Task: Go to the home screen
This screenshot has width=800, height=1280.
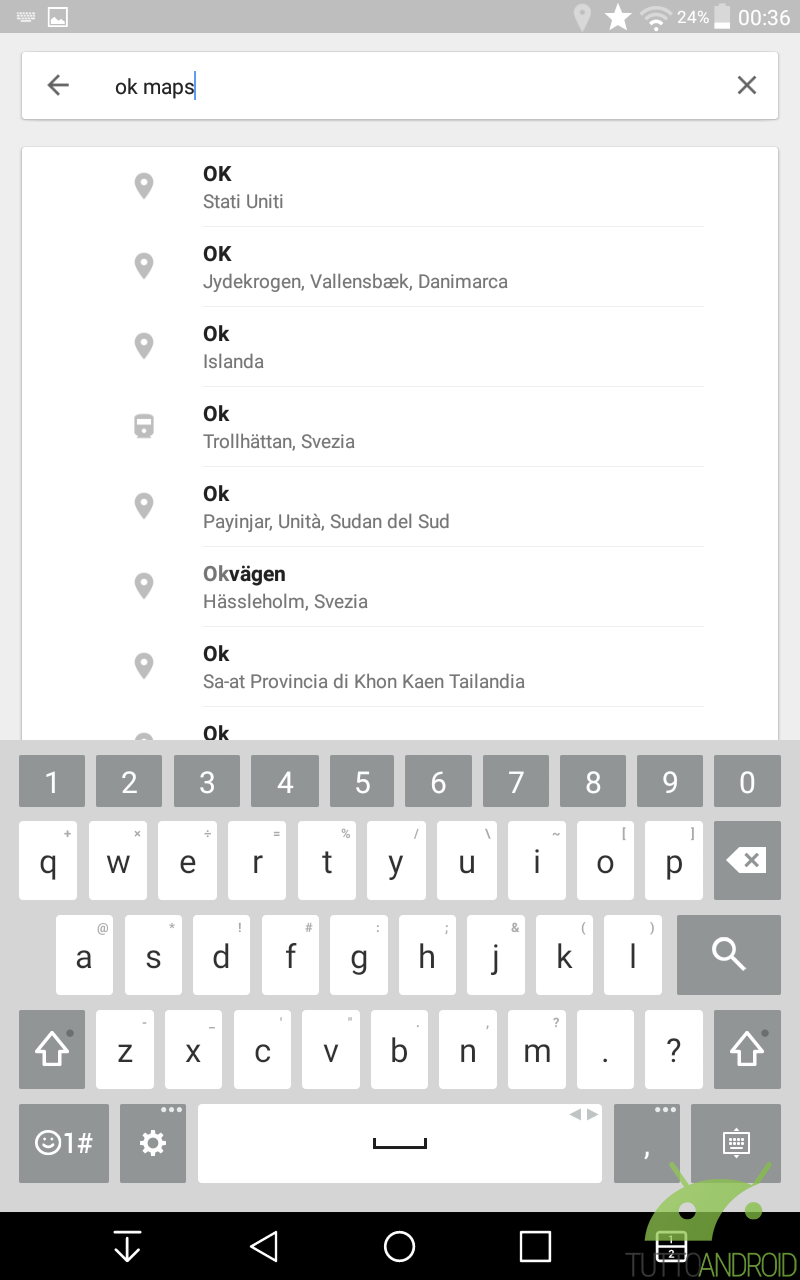Action: (x=400, y=1246)
